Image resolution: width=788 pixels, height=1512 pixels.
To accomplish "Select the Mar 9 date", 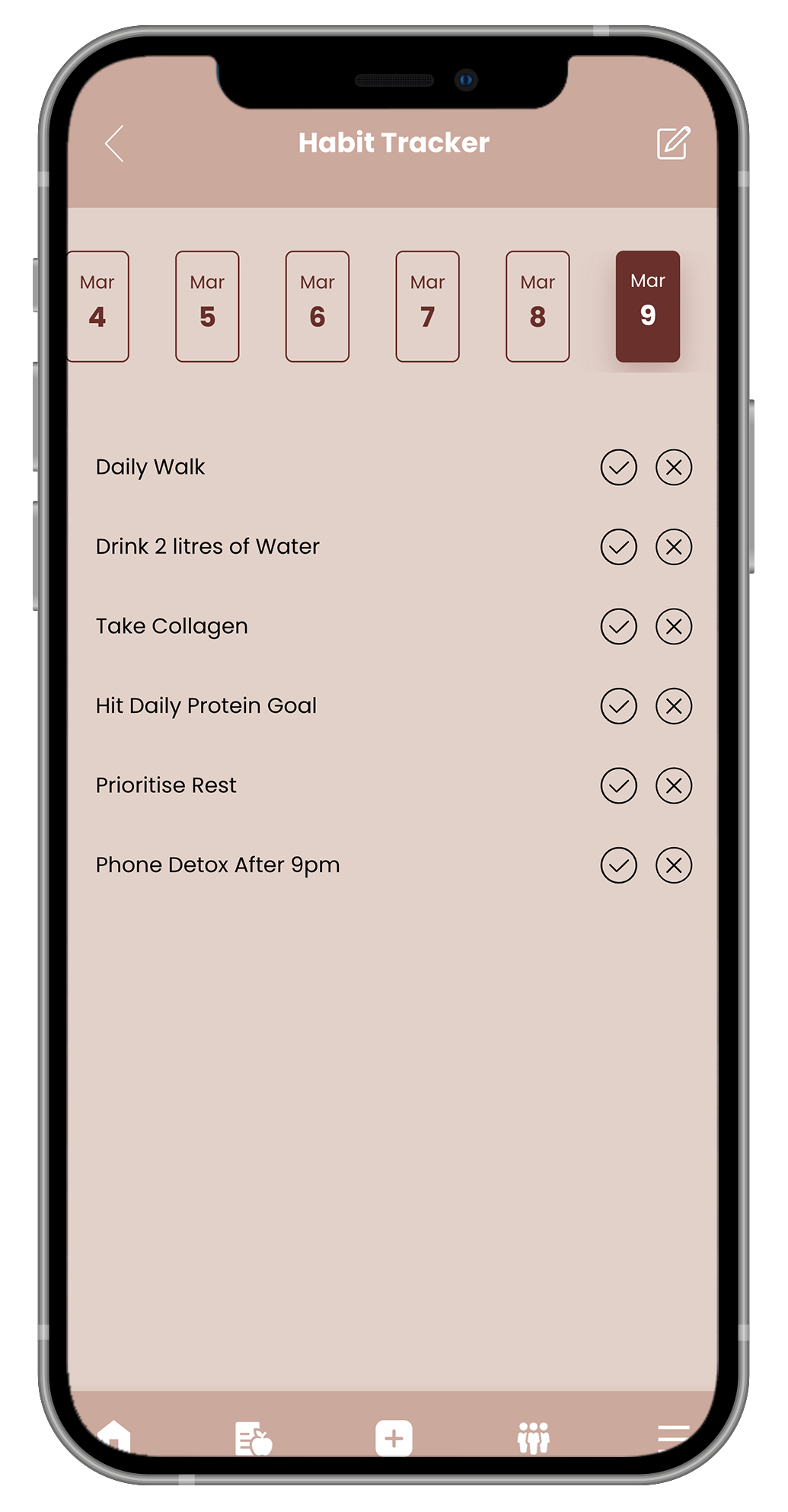I will tap(647, 306).
